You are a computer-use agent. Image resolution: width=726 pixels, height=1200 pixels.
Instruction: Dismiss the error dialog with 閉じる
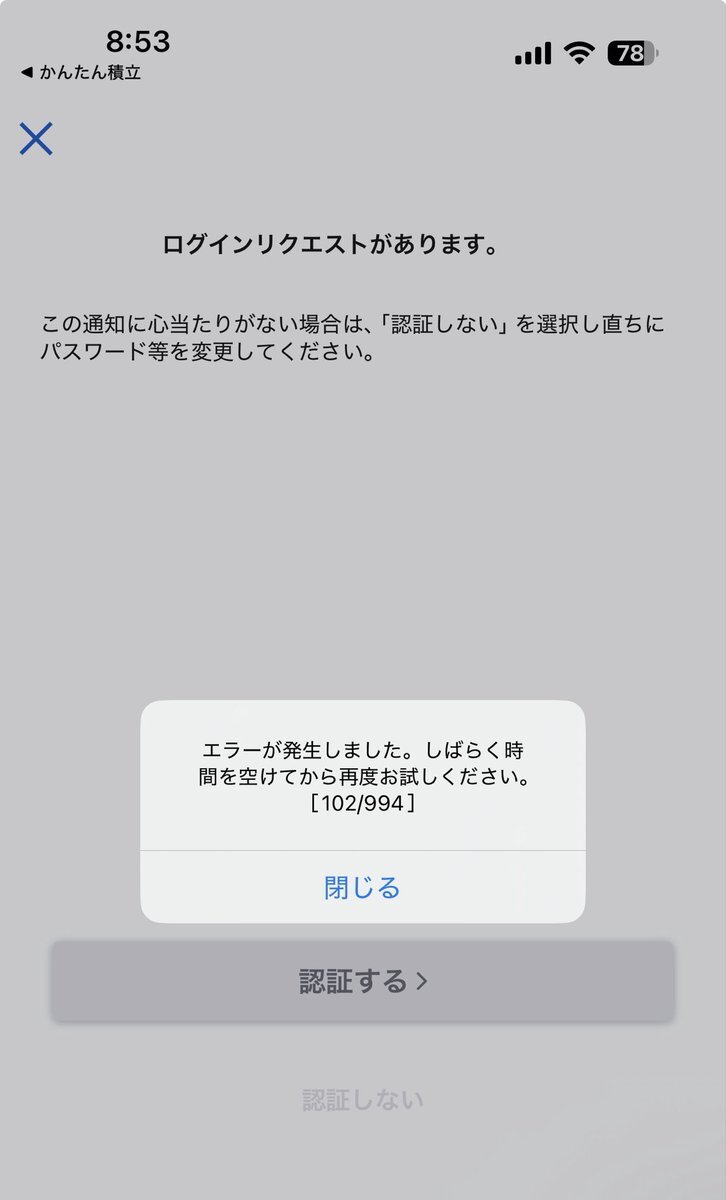362,887
